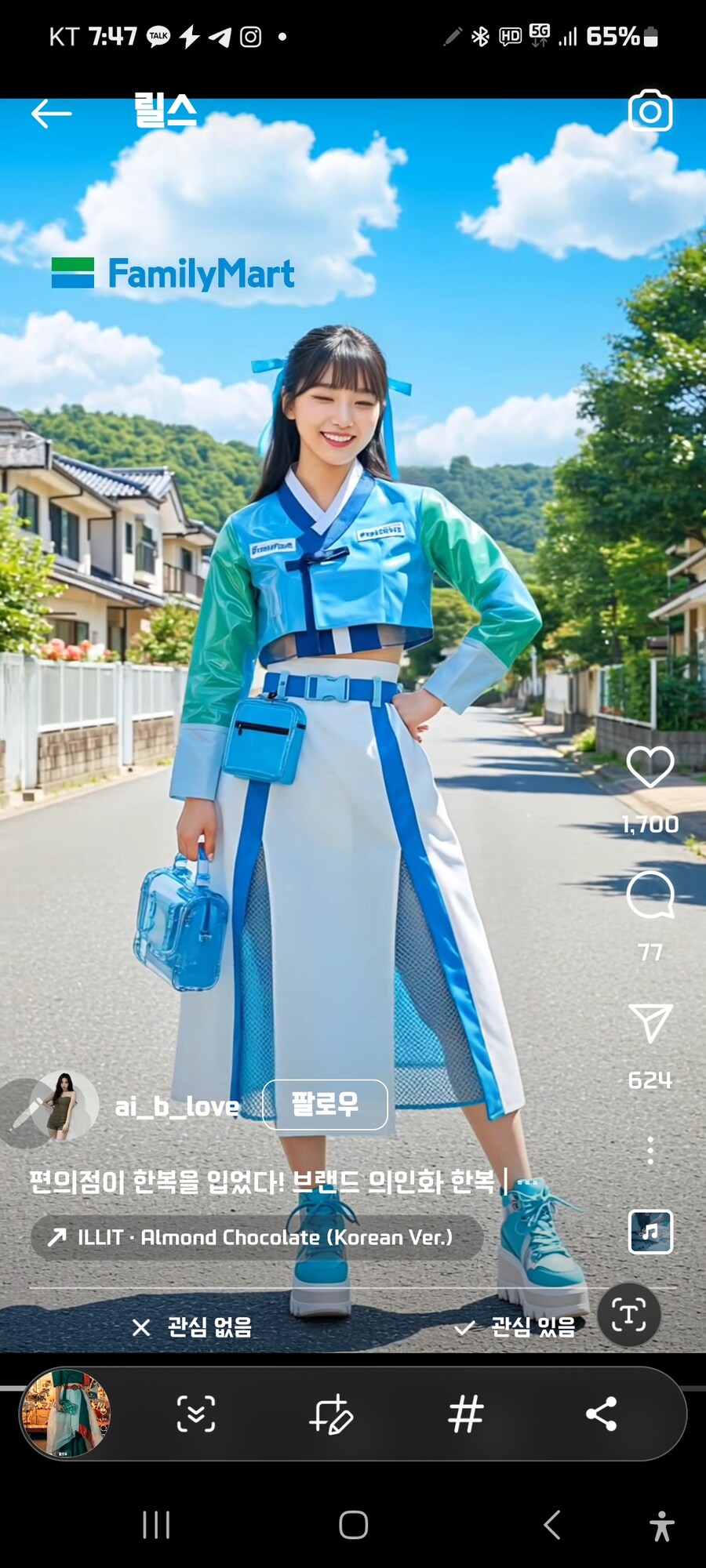
Task: Open the comments on this reel
Action: 650,894
